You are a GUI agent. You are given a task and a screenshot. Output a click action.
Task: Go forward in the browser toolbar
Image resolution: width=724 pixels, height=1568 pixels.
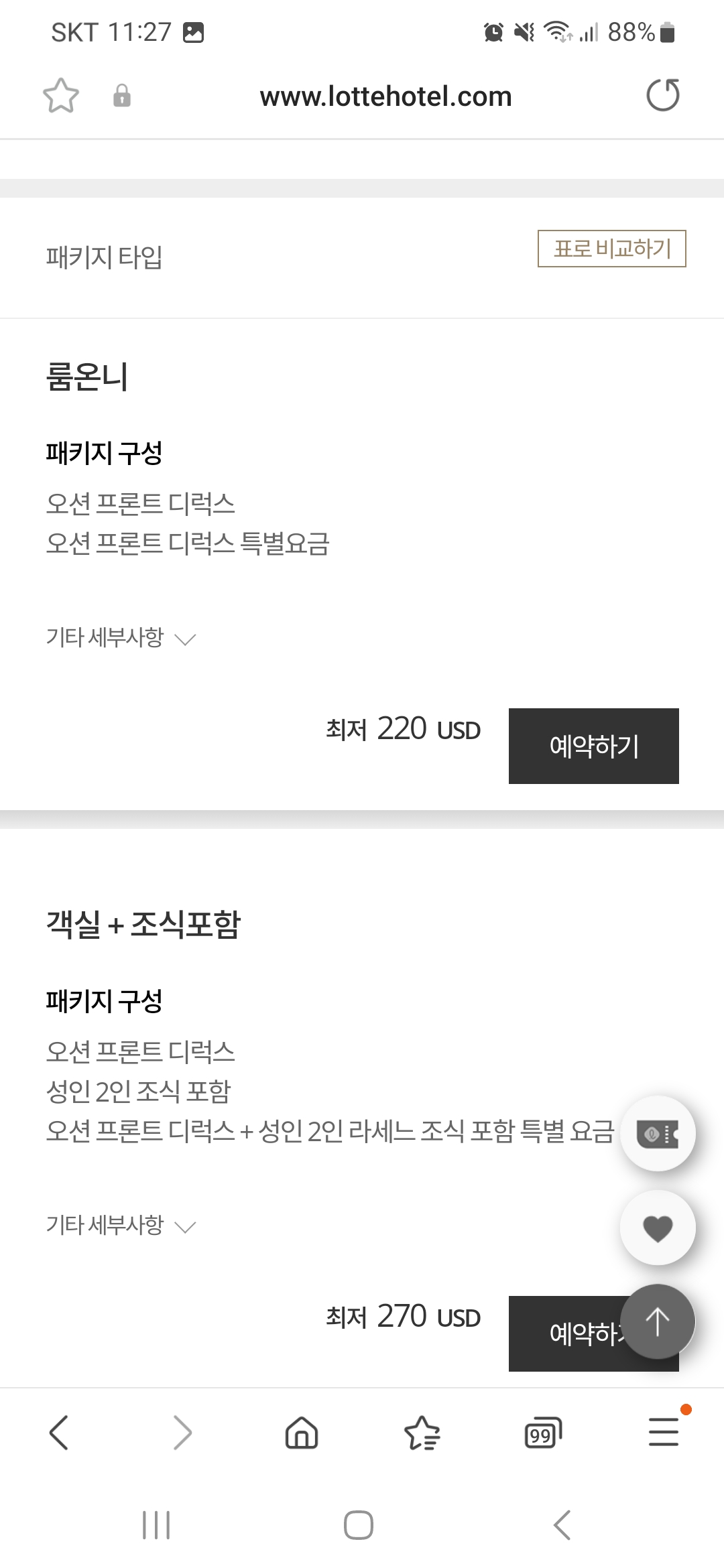coord(182,1433)
